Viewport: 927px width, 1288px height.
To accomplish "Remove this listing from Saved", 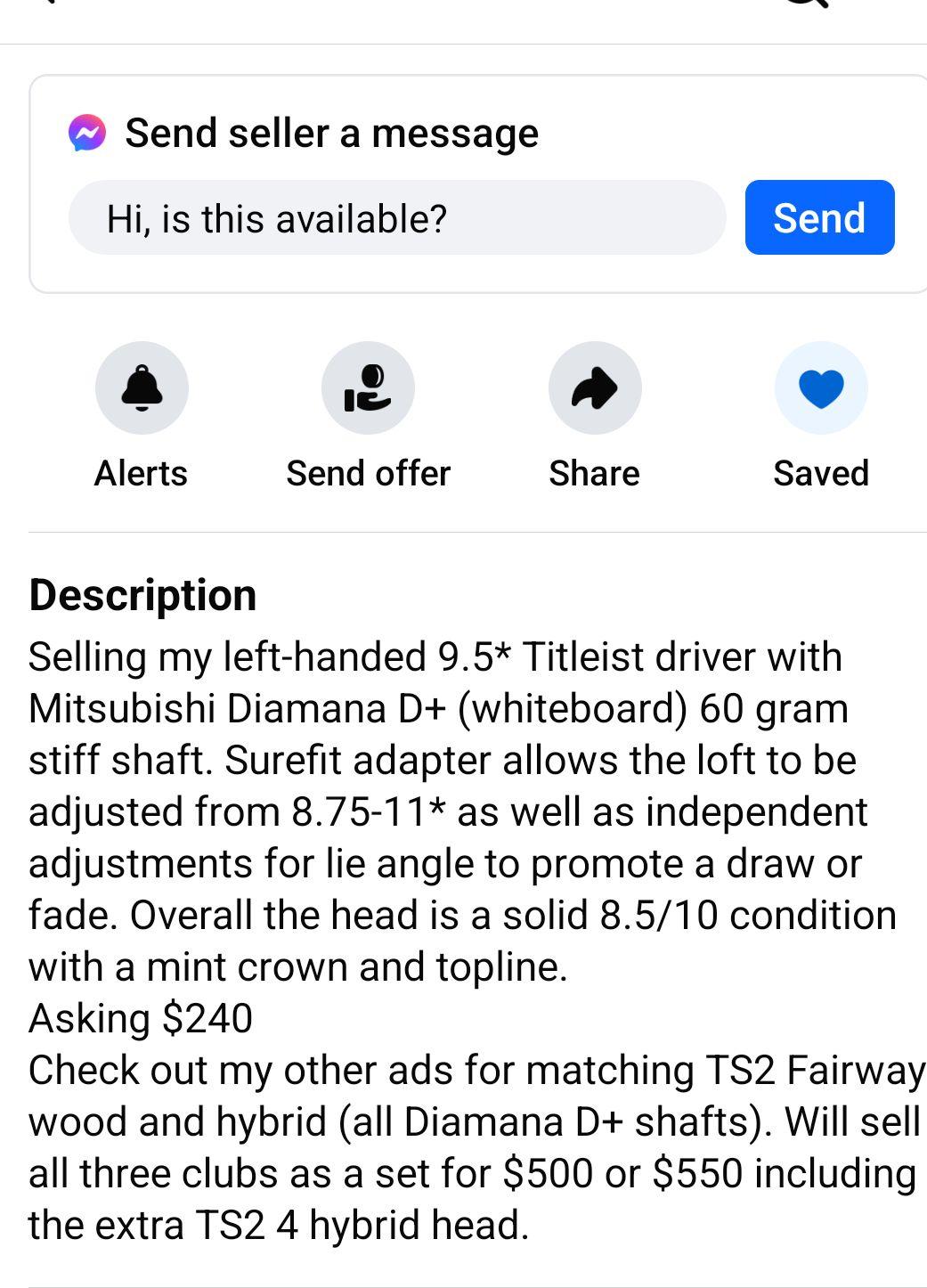I will (820, 388).
